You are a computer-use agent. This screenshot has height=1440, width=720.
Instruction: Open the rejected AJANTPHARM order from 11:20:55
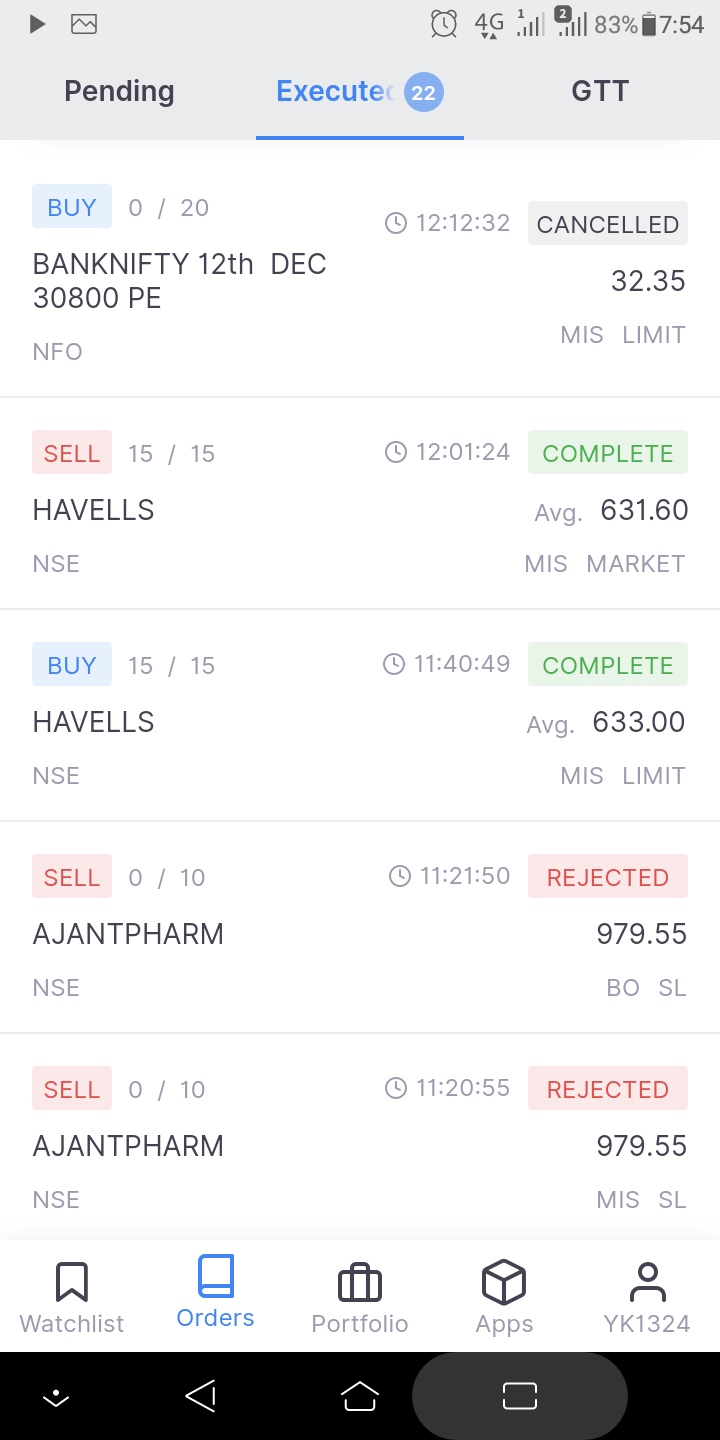(x=360, y=1144)
